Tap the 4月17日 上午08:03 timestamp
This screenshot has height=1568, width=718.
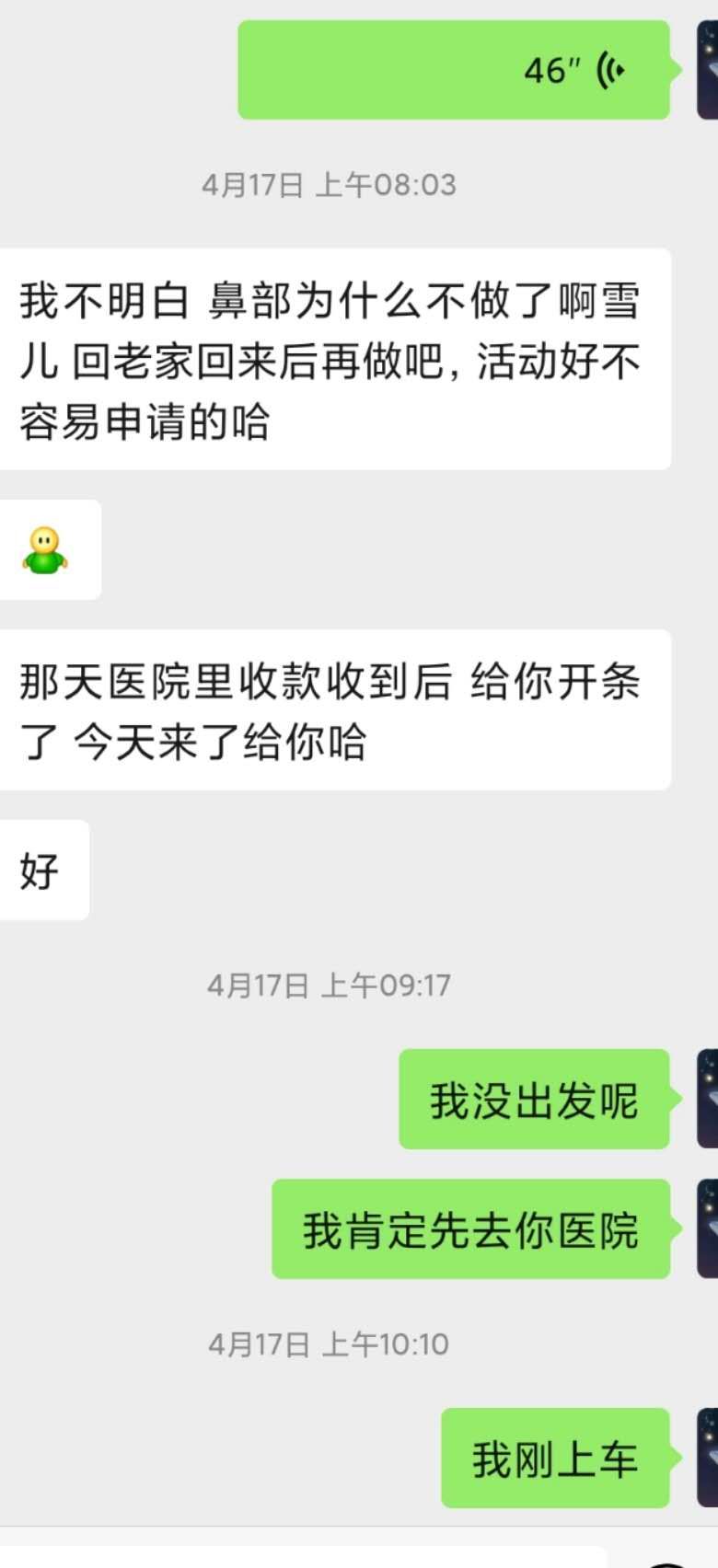(329, 184)
